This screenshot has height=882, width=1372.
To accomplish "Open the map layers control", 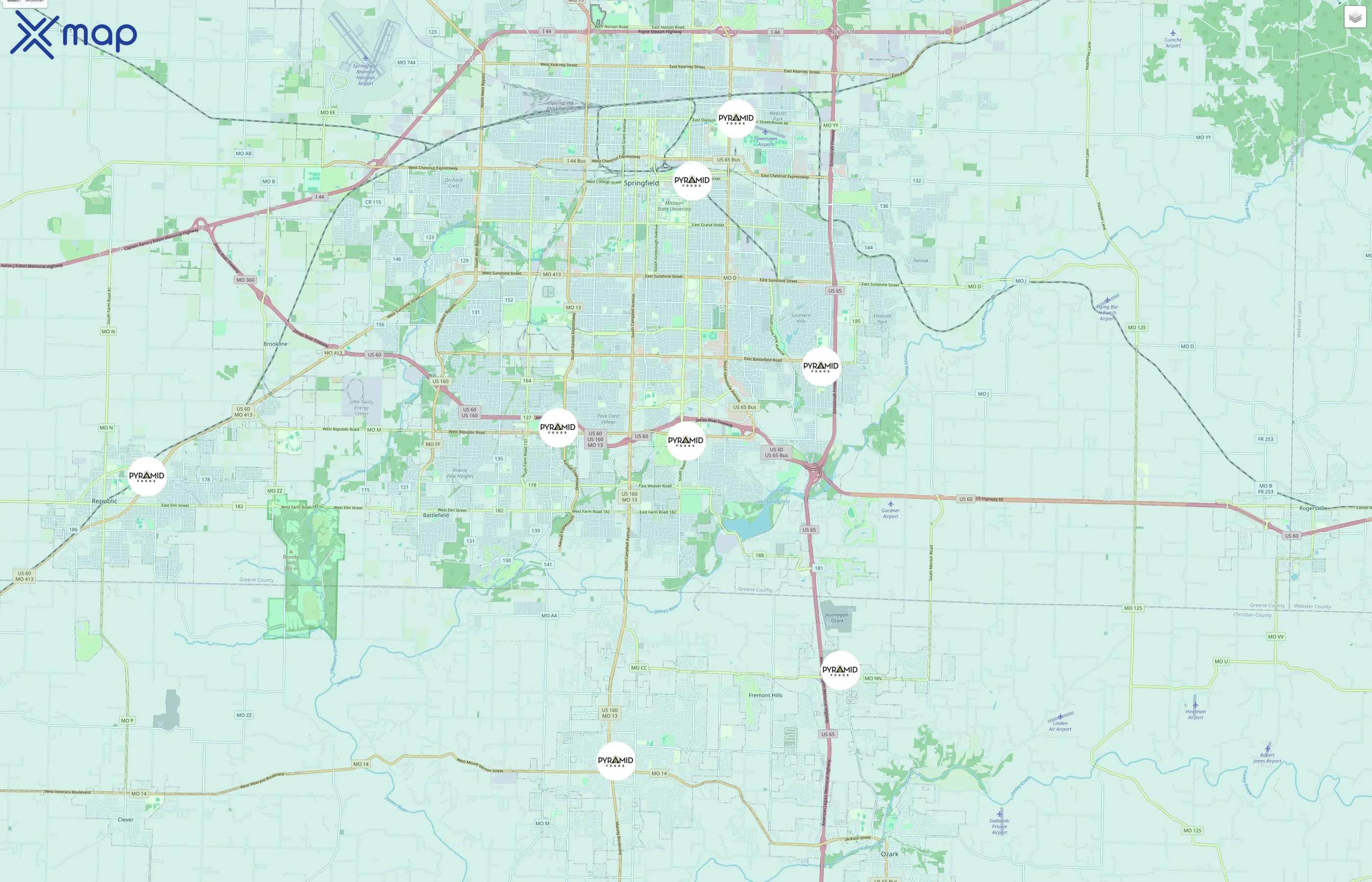I will (x=1354, y=17).
